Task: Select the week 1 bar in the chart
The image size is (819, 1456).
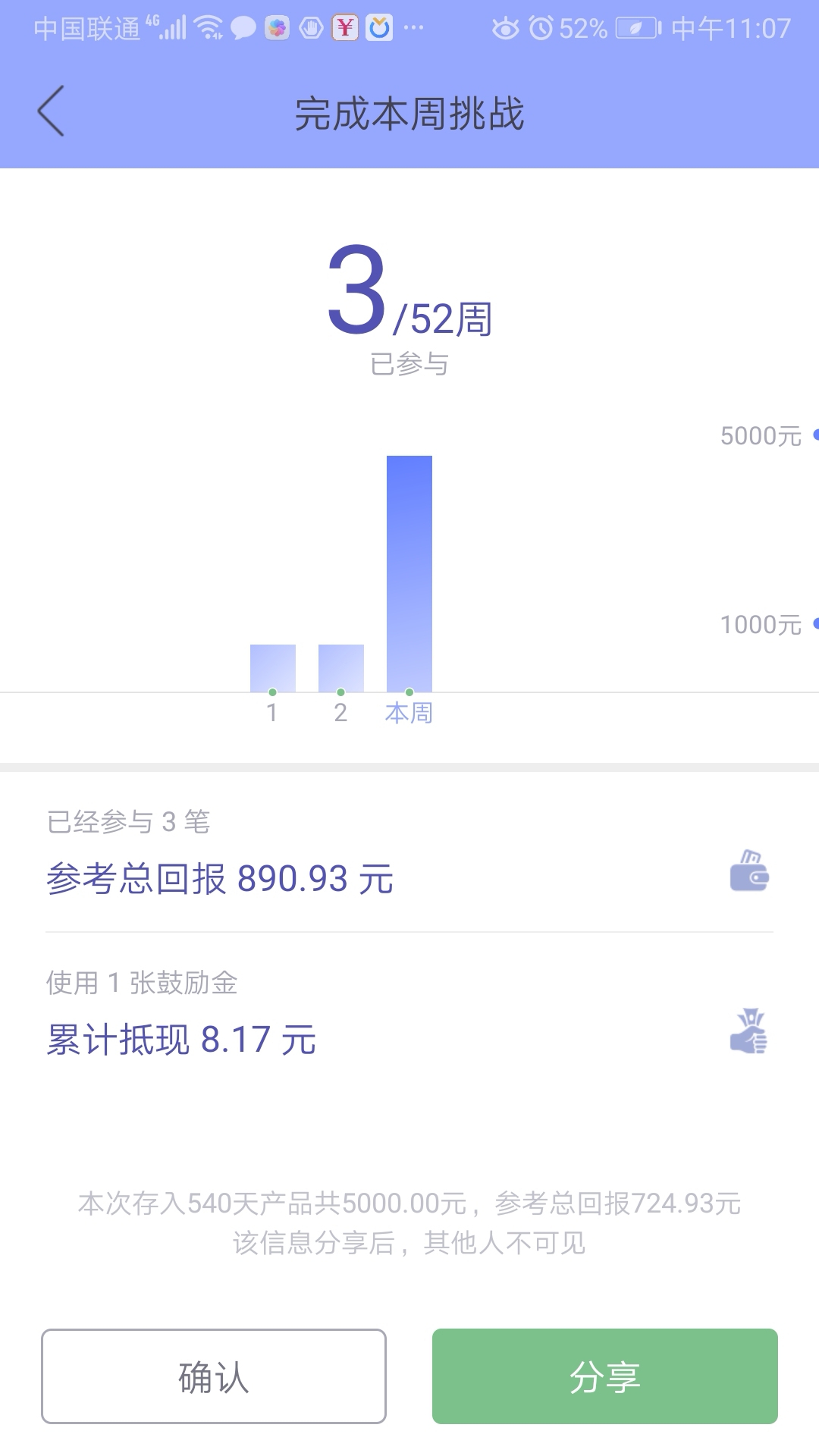Action: coord(273,668)
